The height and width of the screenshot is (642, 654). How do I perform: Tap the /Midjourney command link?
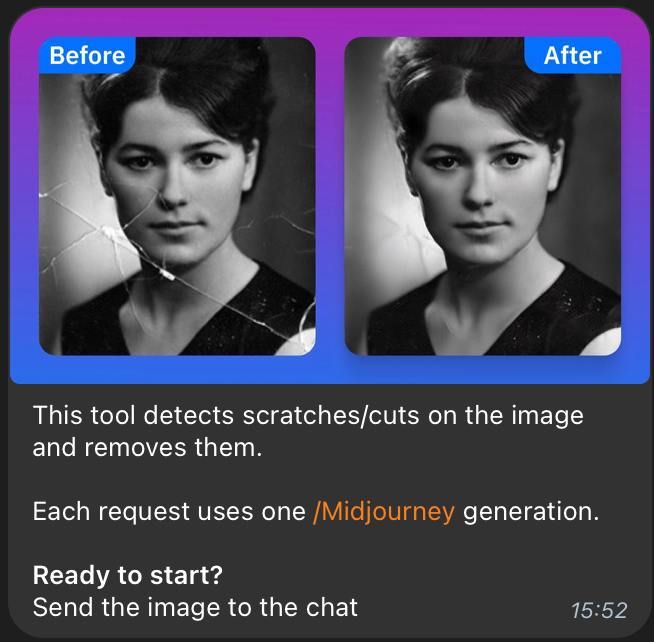point(383,512)
